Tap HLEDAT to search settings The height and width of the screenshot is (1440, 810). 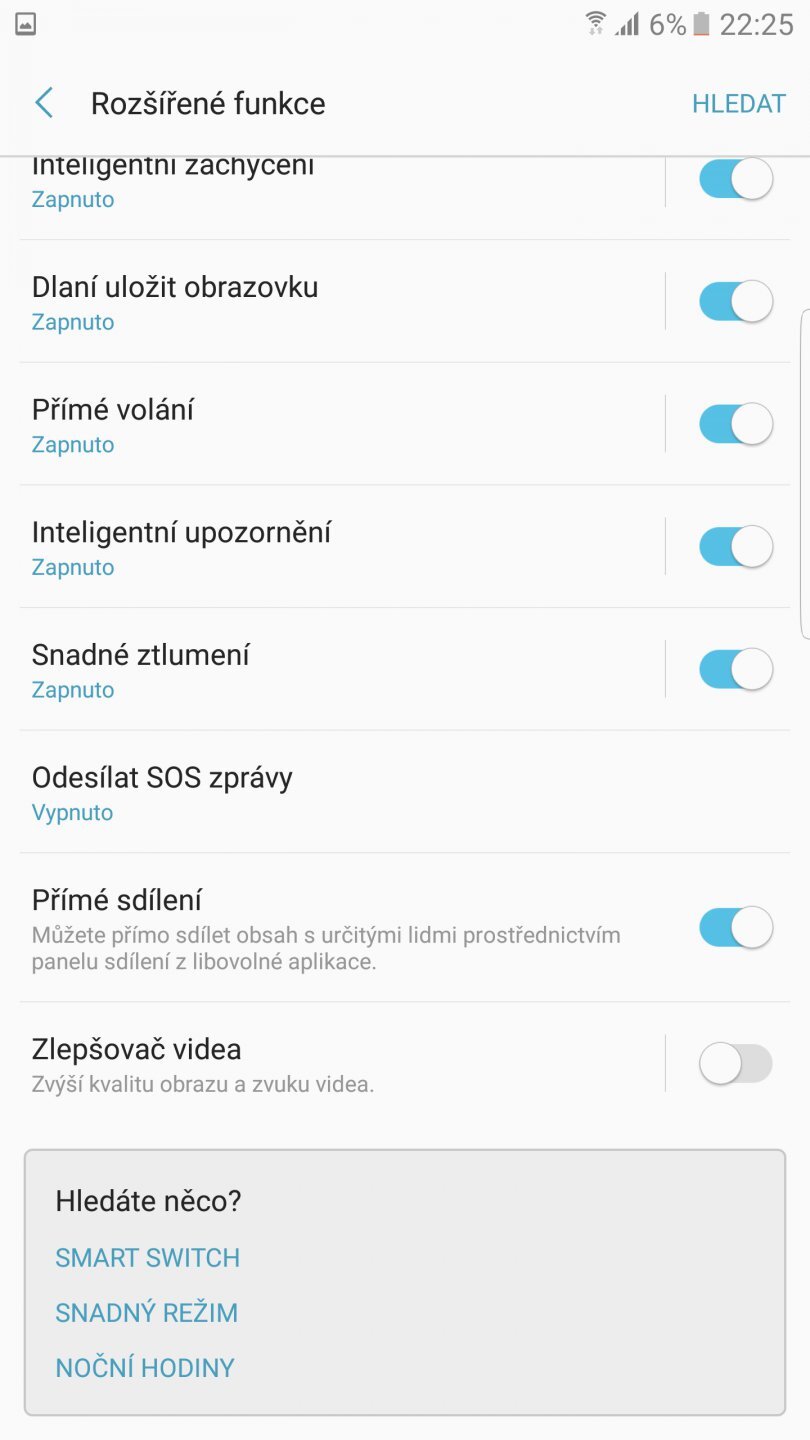point(739,103)
